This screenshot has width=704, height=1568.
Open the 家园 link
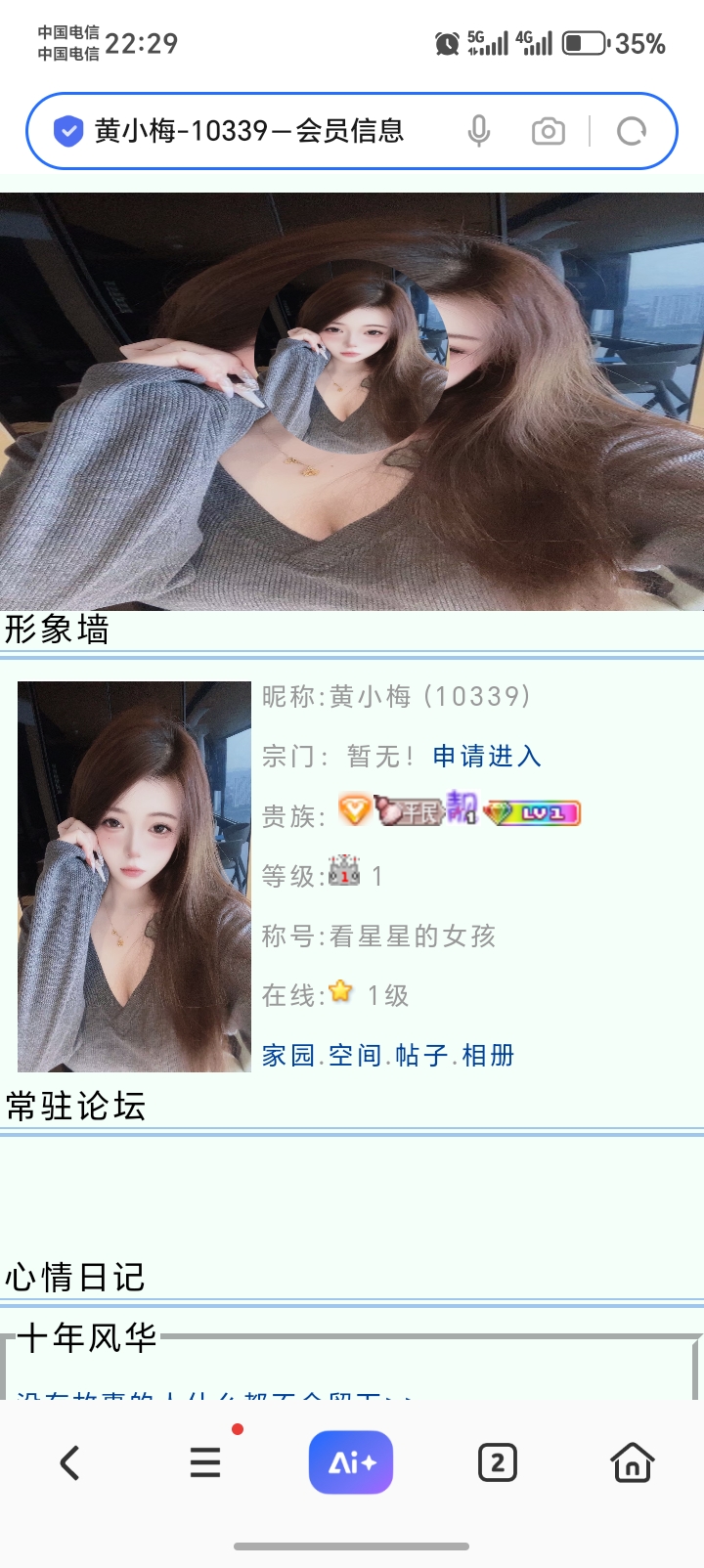284,1055
